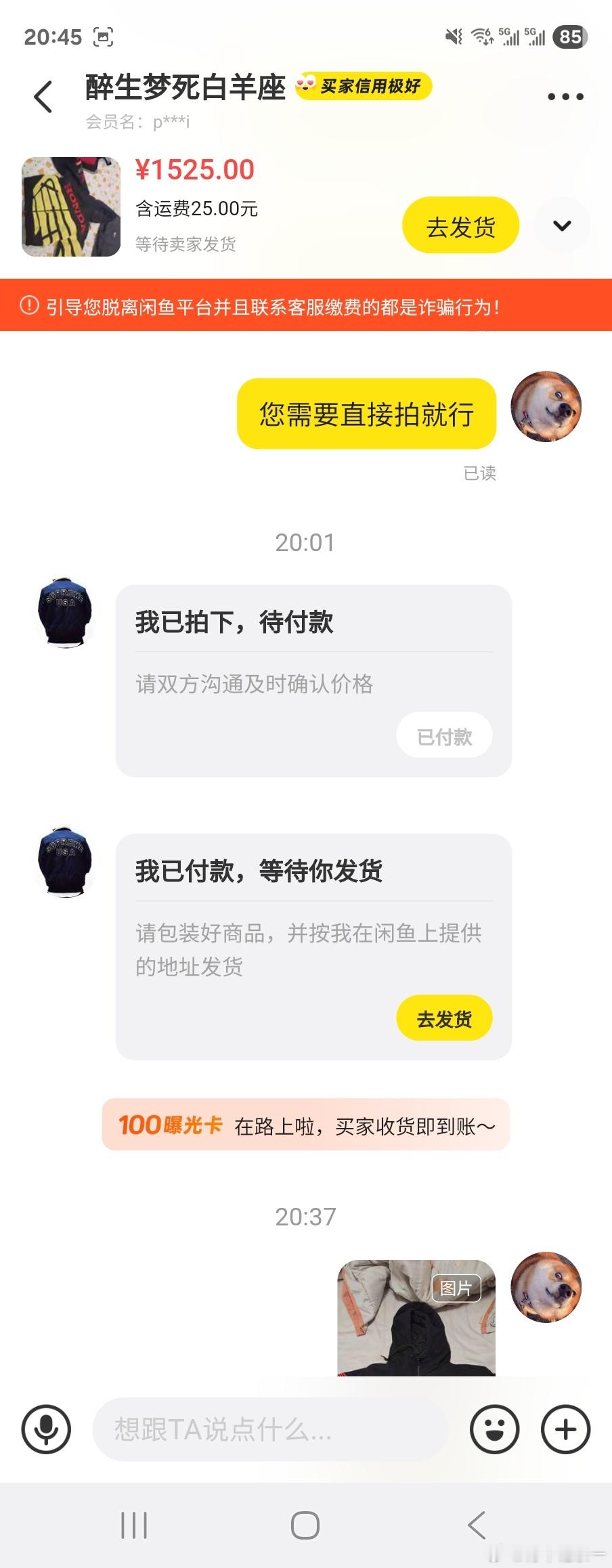
Task: Expand the order details with the chevron arrow
Action: (x=561, y=224)
